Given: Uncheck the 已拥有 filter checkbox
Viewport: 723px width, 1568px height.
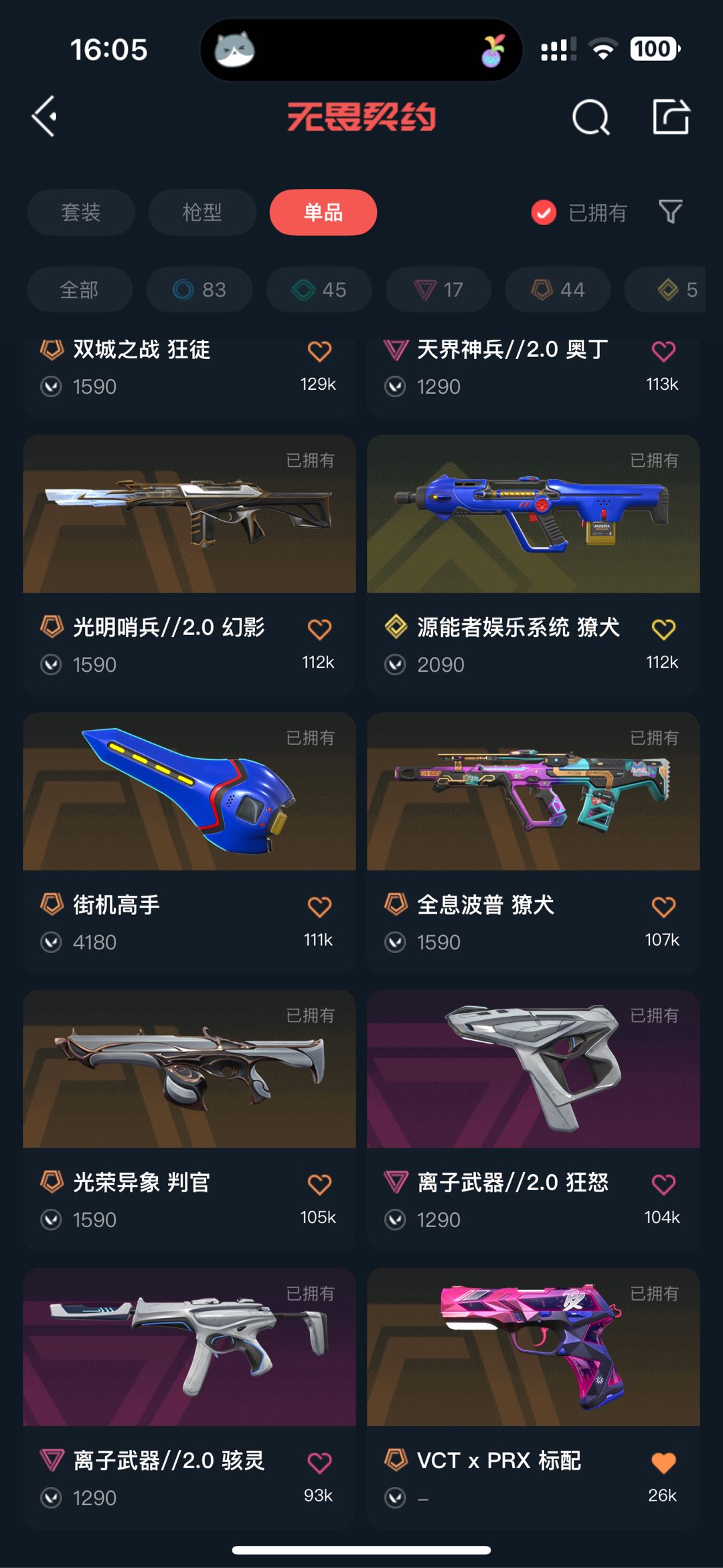Looking at the screenshot, I should tap(544, 213).
